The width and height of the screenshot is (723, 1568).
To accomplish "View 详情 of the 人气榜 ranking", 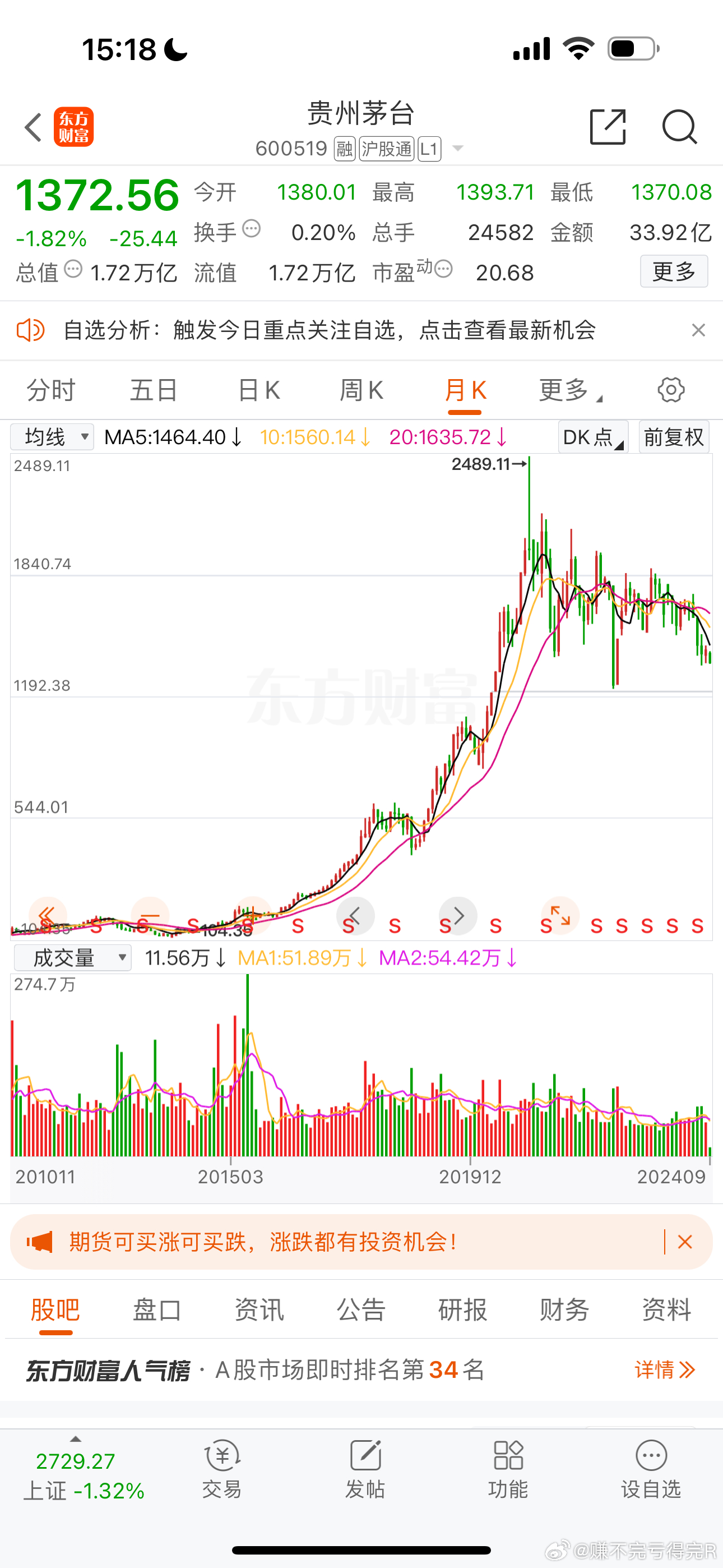I will (664, 1370).
